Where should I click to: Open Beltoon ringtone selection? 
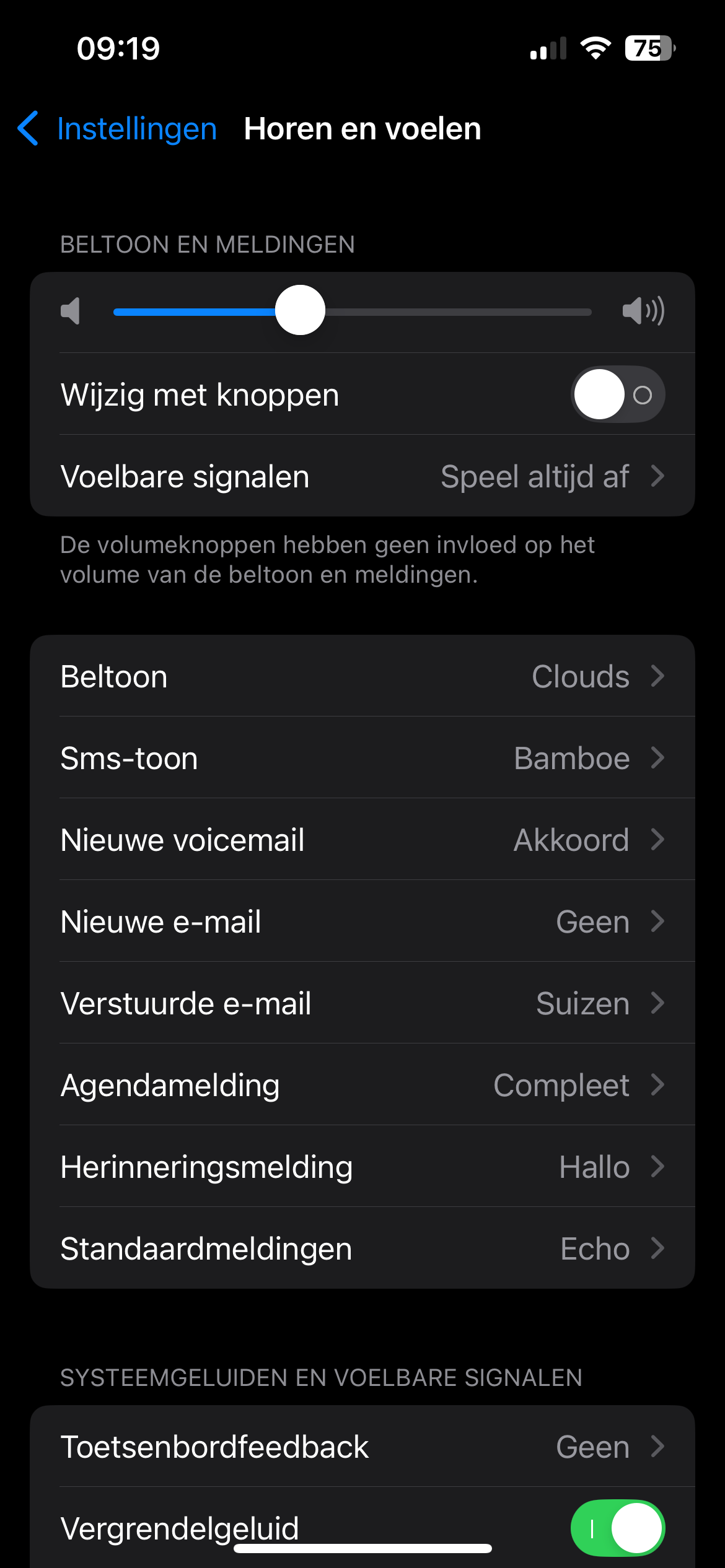362,676
